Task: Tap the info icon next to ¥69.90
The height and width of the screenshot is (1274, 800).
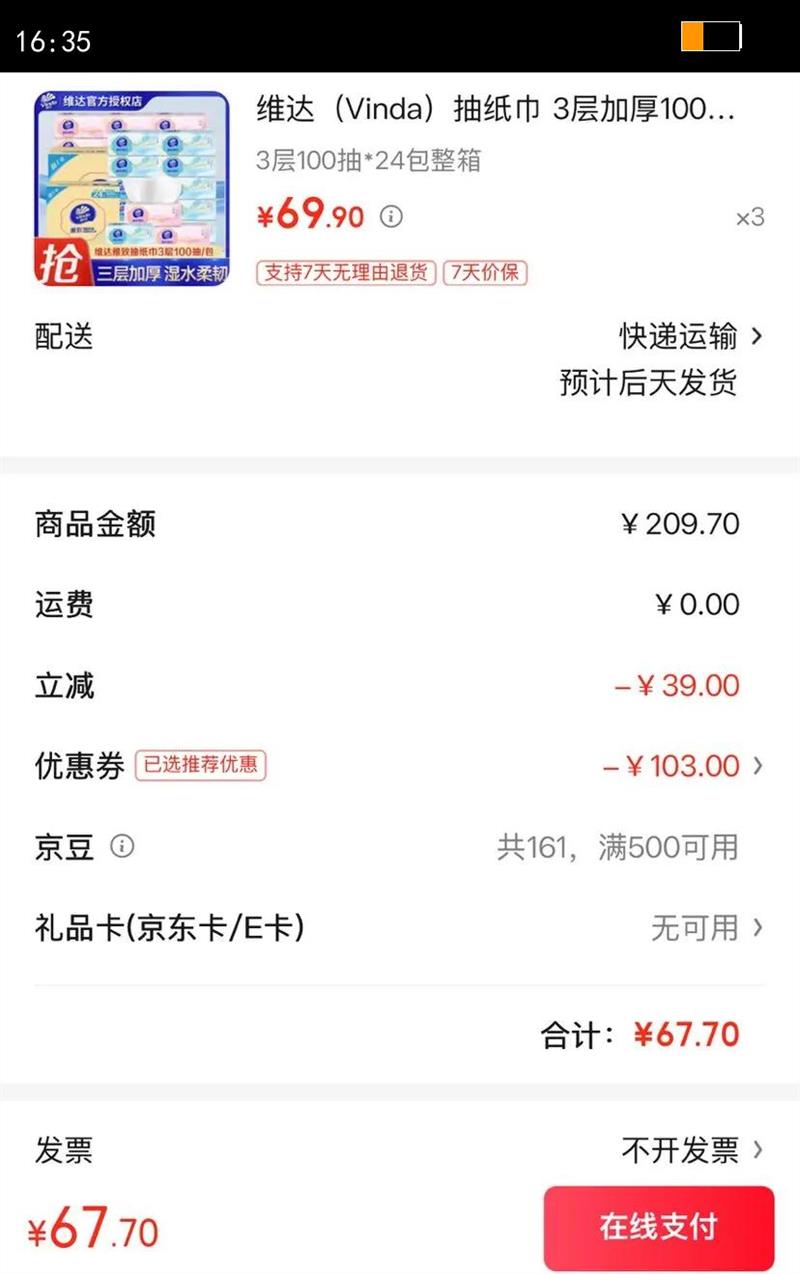Action: pos(391,216)
